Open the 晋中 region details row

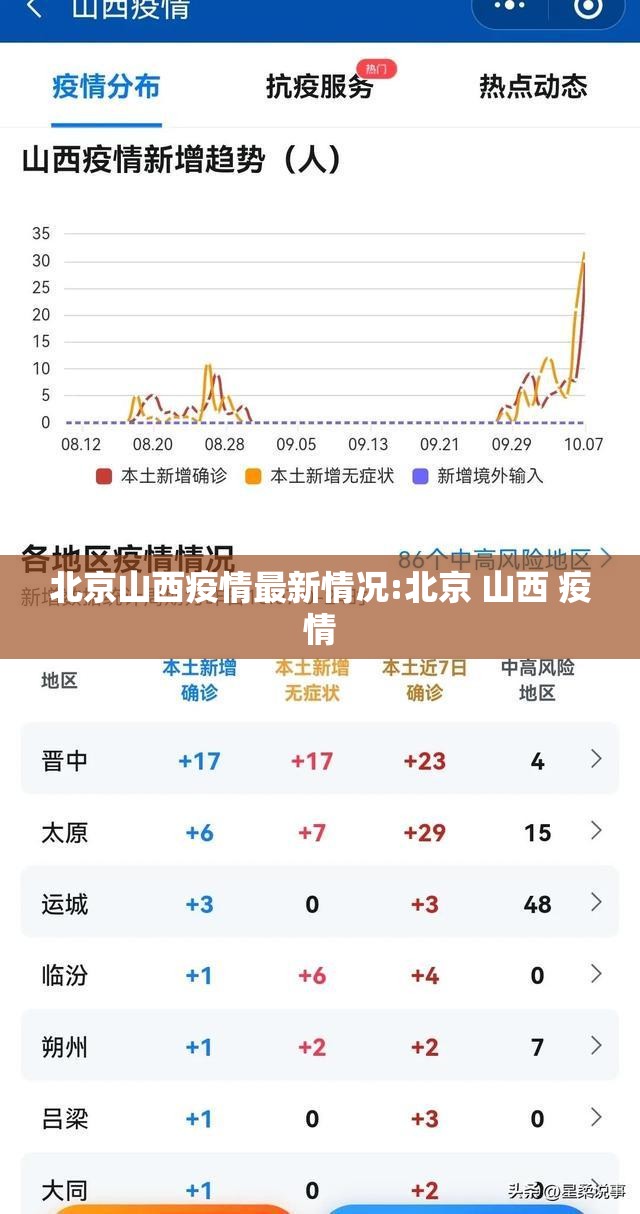(x=319, y=760)
